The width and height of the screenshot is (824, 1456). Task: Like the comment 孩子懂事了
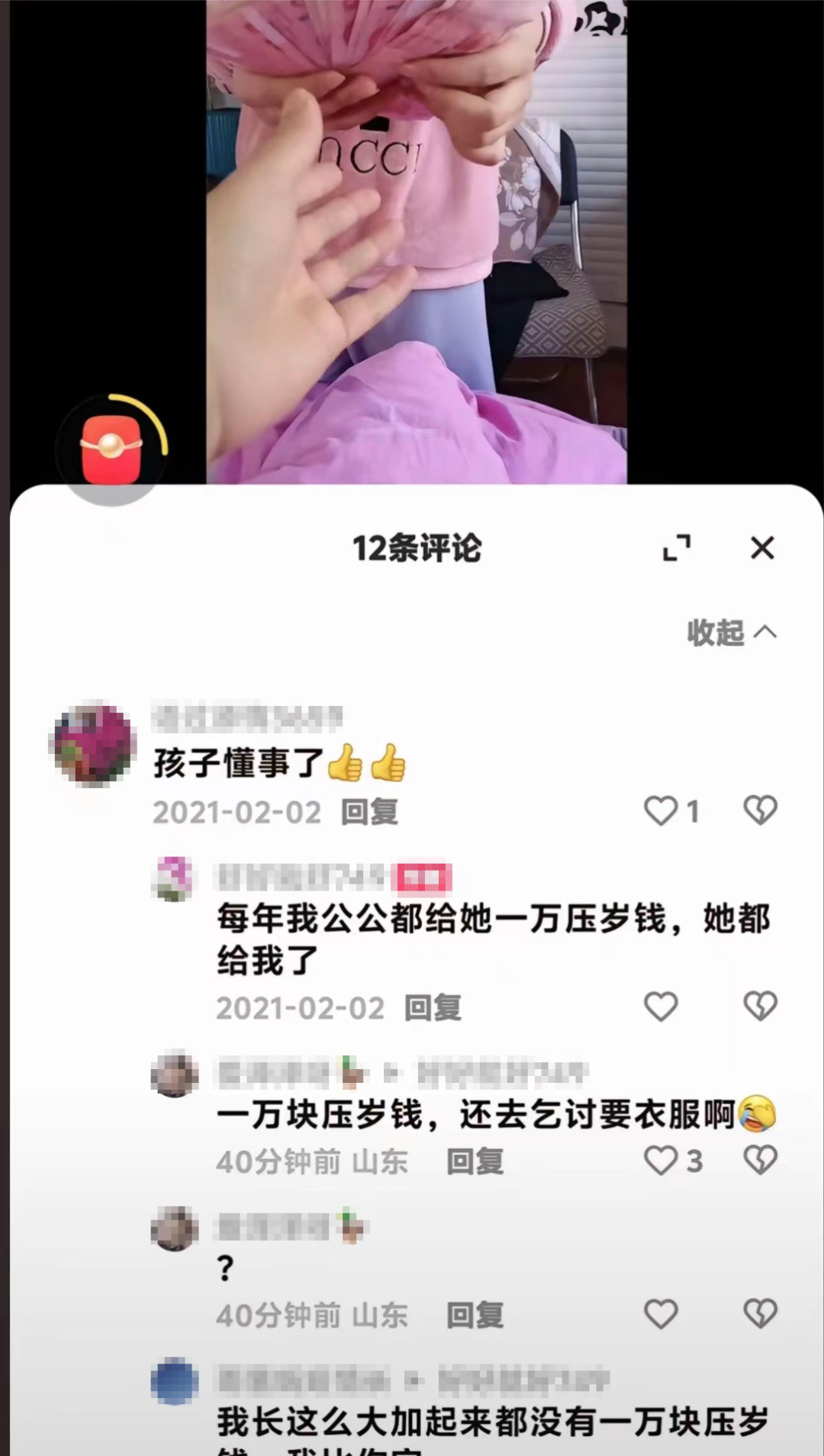click(x=661, y=811)
